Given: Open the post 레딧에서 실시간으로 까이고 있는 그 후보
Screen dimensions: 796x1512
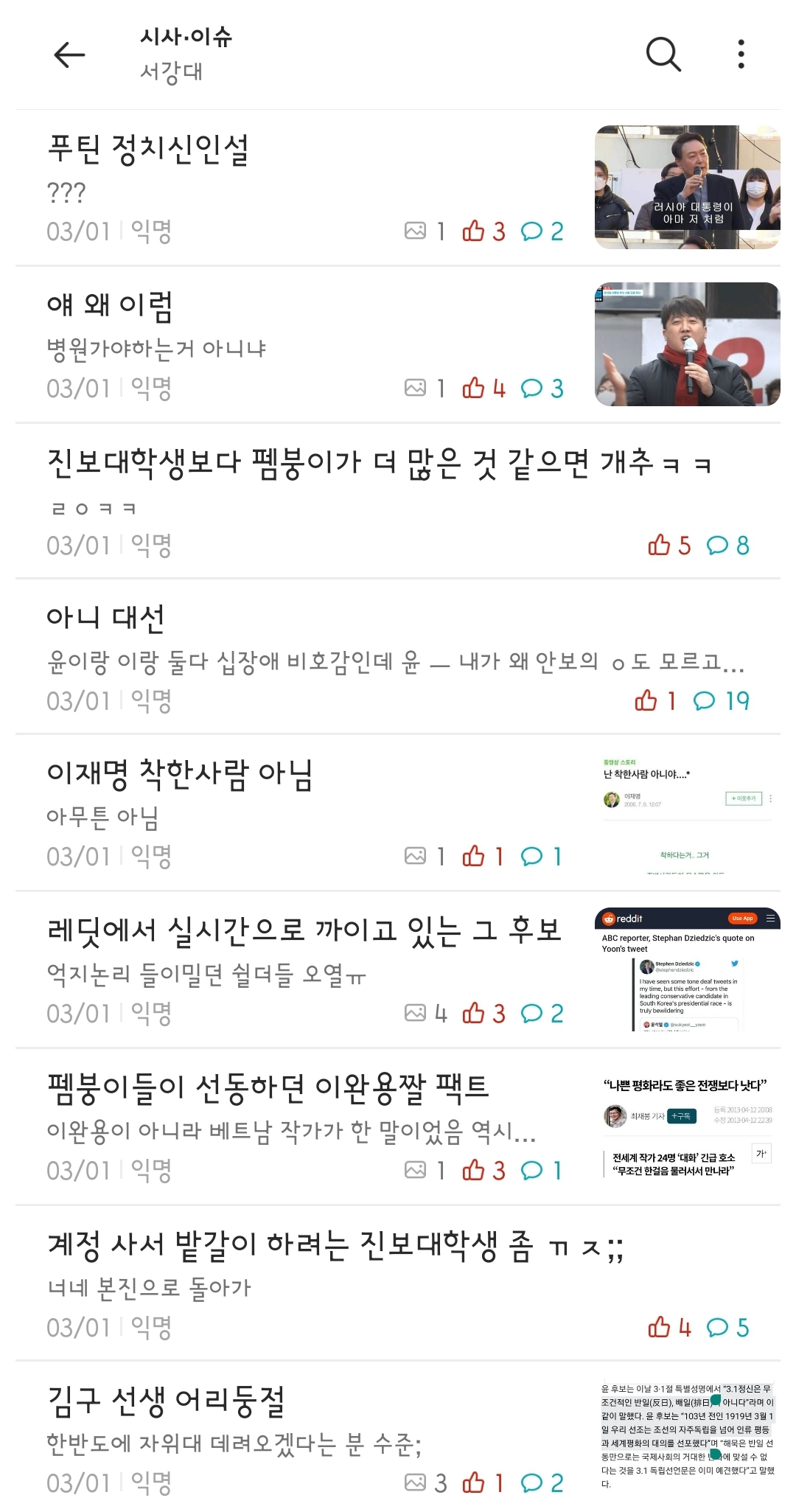Looking at the screenshot, I should click(398, 969).
